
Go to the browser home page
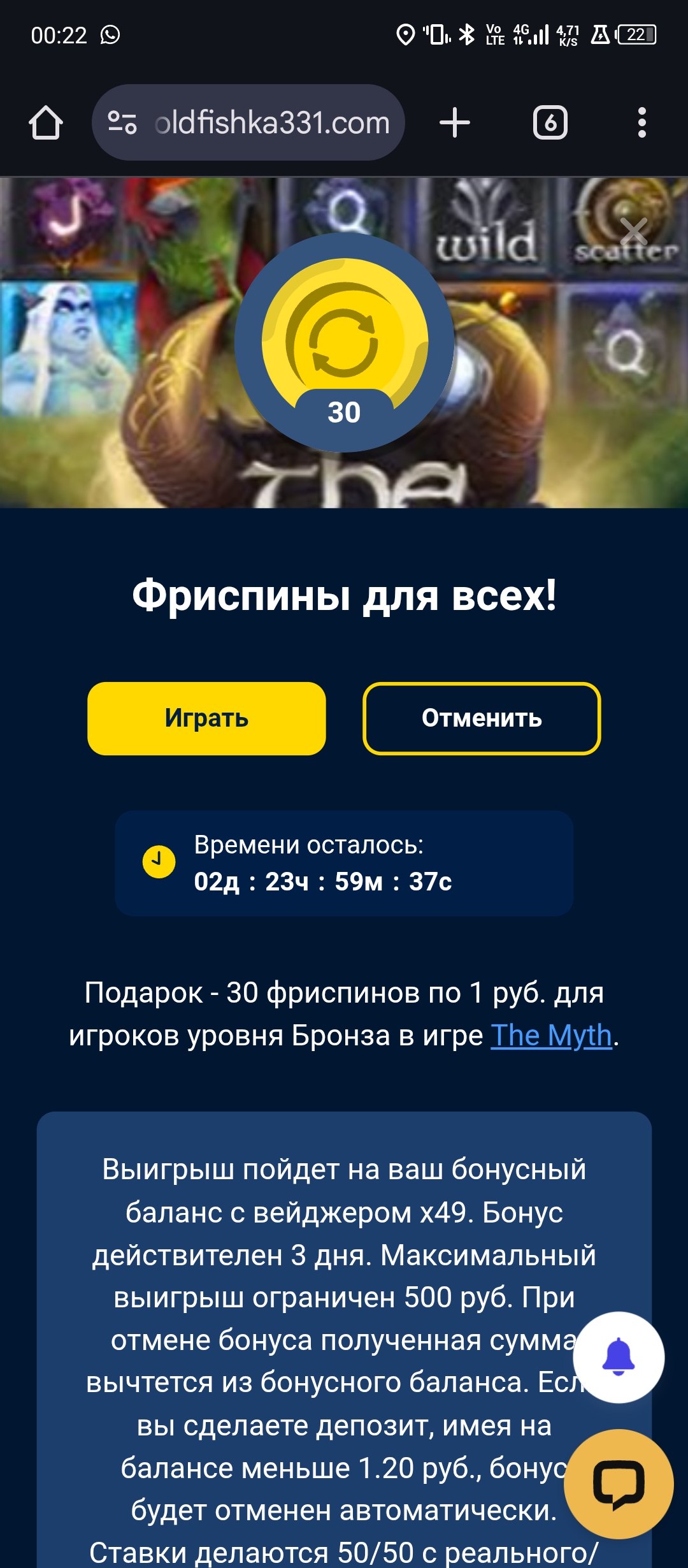46,122
